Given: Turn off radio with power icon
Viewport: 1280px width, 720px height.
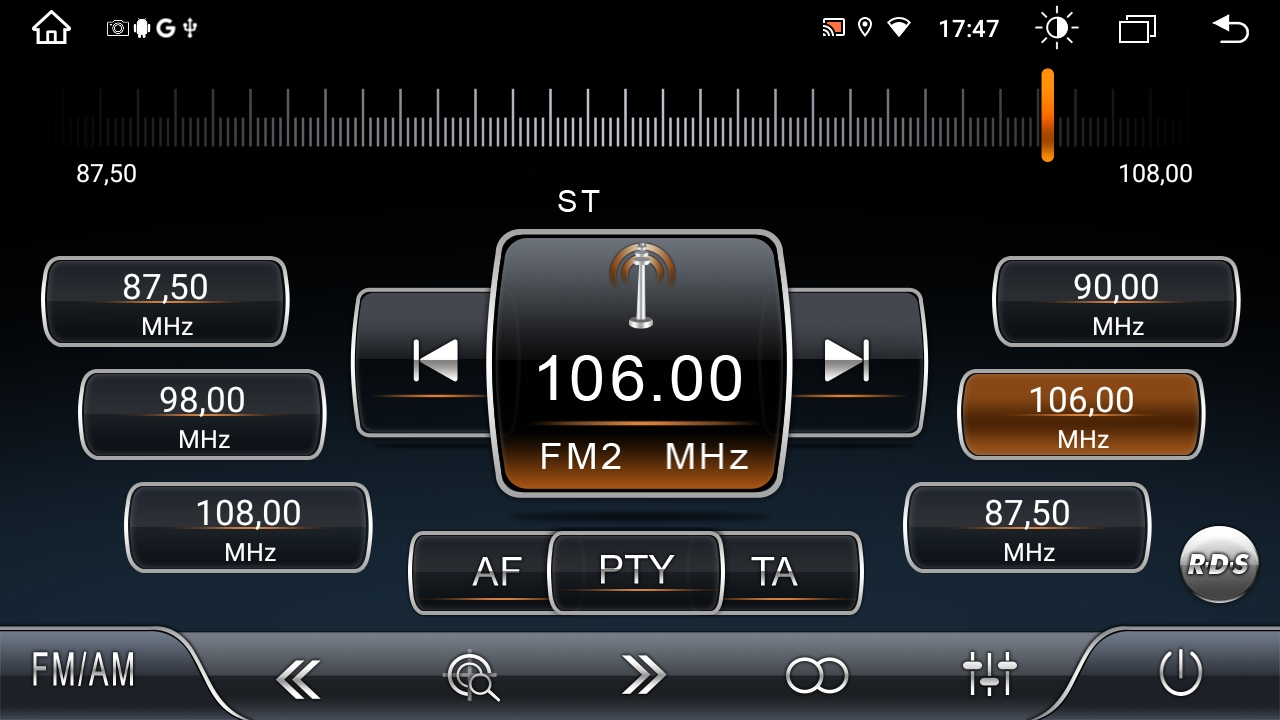Looking at the screenshot, I should (x=1180, y=672).
